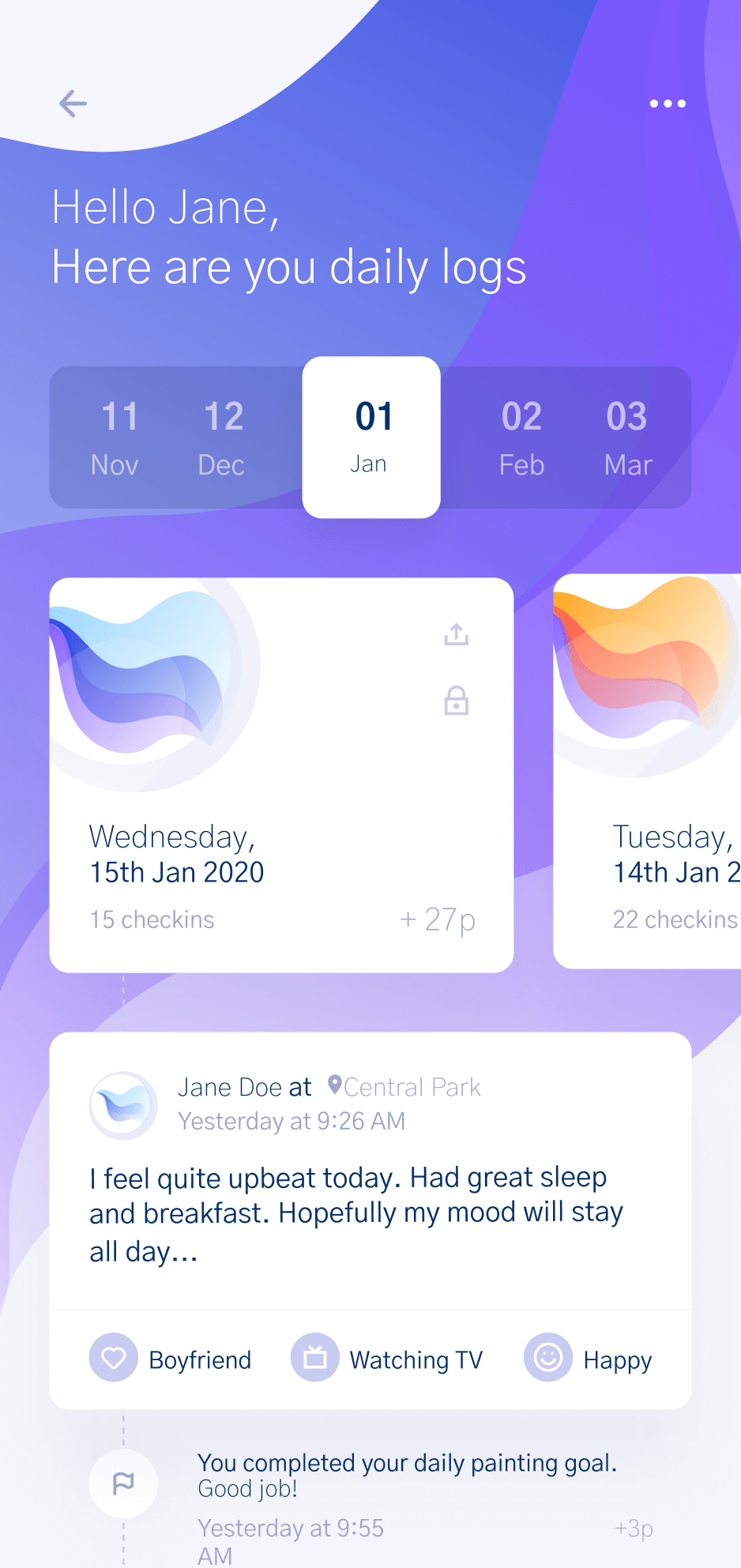Image resolution: width=741 pixels, height=1568 pixels.
Task: Lock the Wednesday 15th Jan log
Action: click(456, 701)
